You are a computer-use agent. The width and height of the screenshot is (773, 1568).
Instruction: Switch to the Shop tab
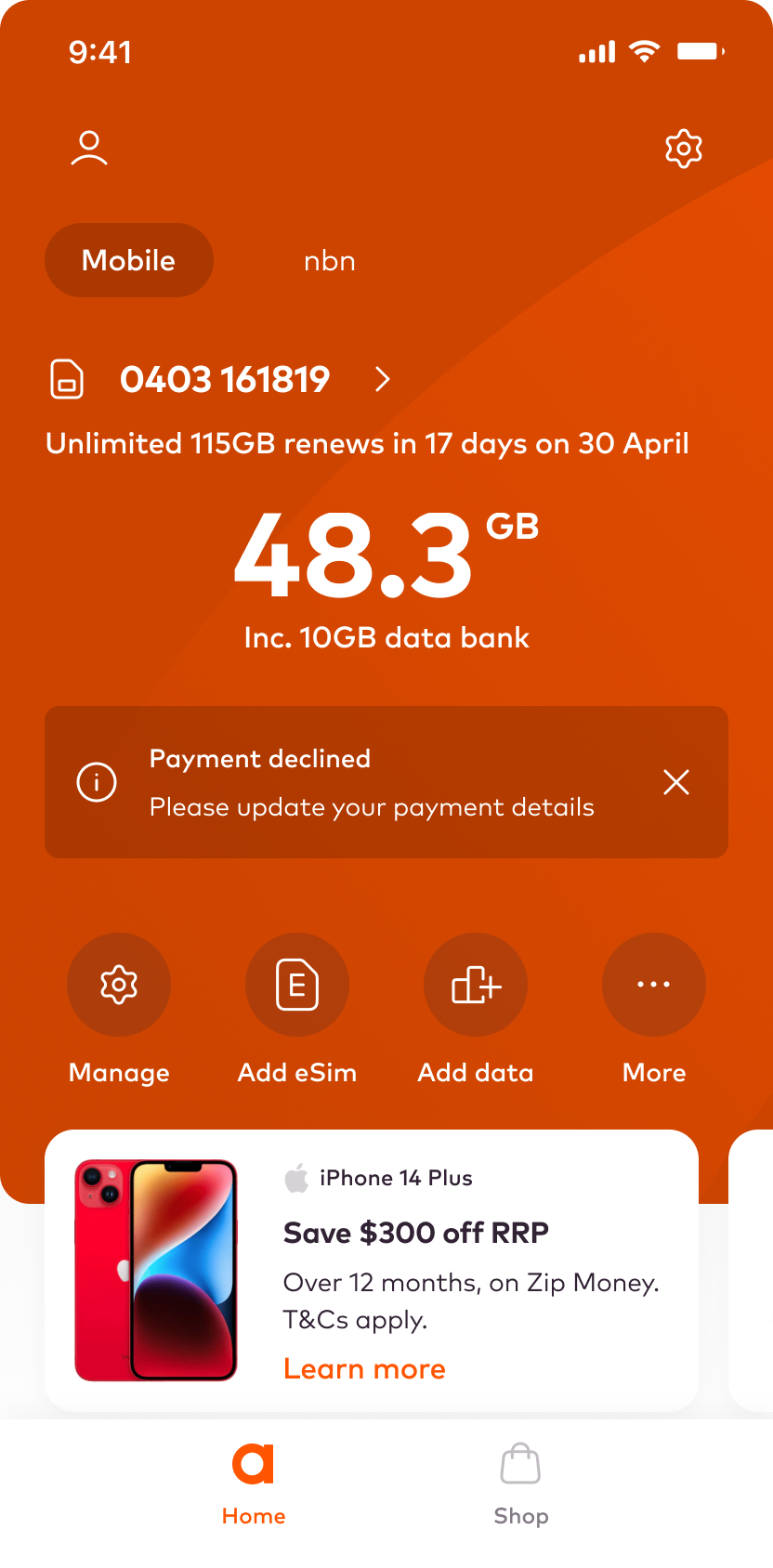(521, 1484)
